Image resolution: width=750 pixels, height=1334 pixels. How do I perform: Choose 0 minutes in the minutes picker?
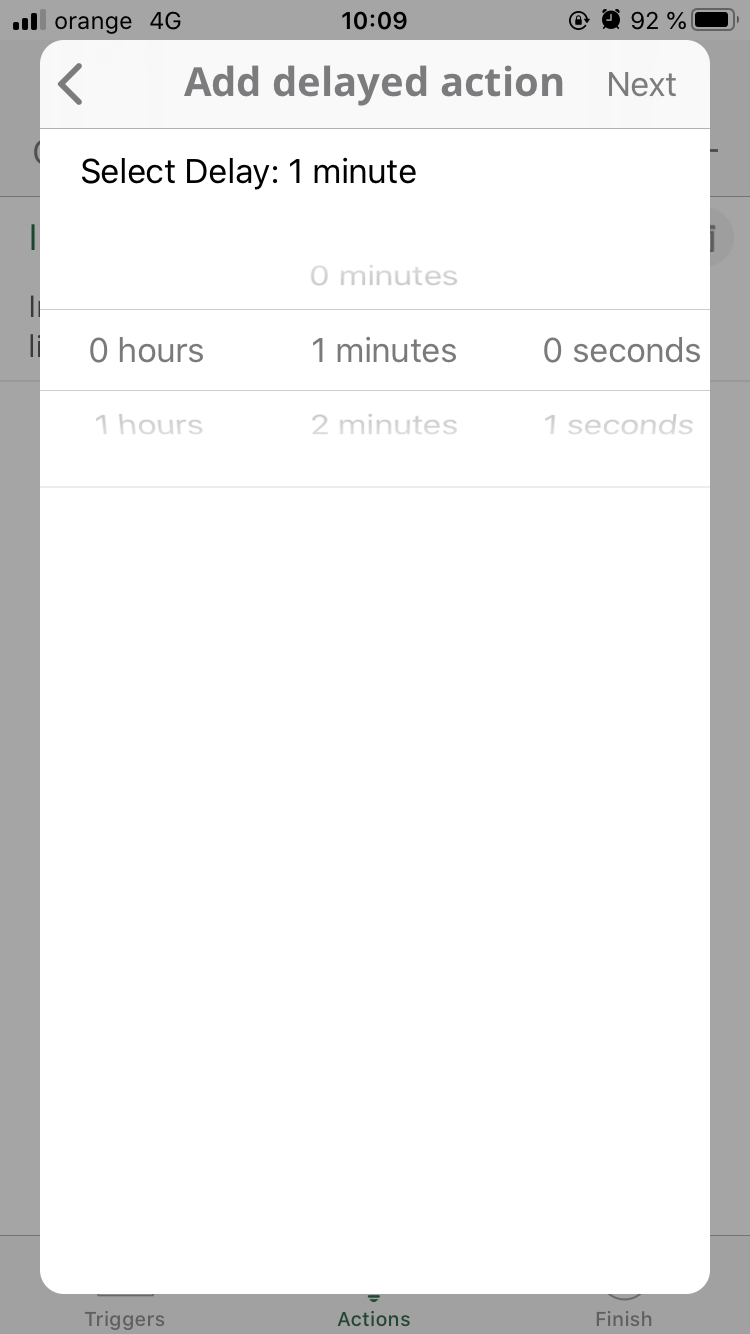384,276
